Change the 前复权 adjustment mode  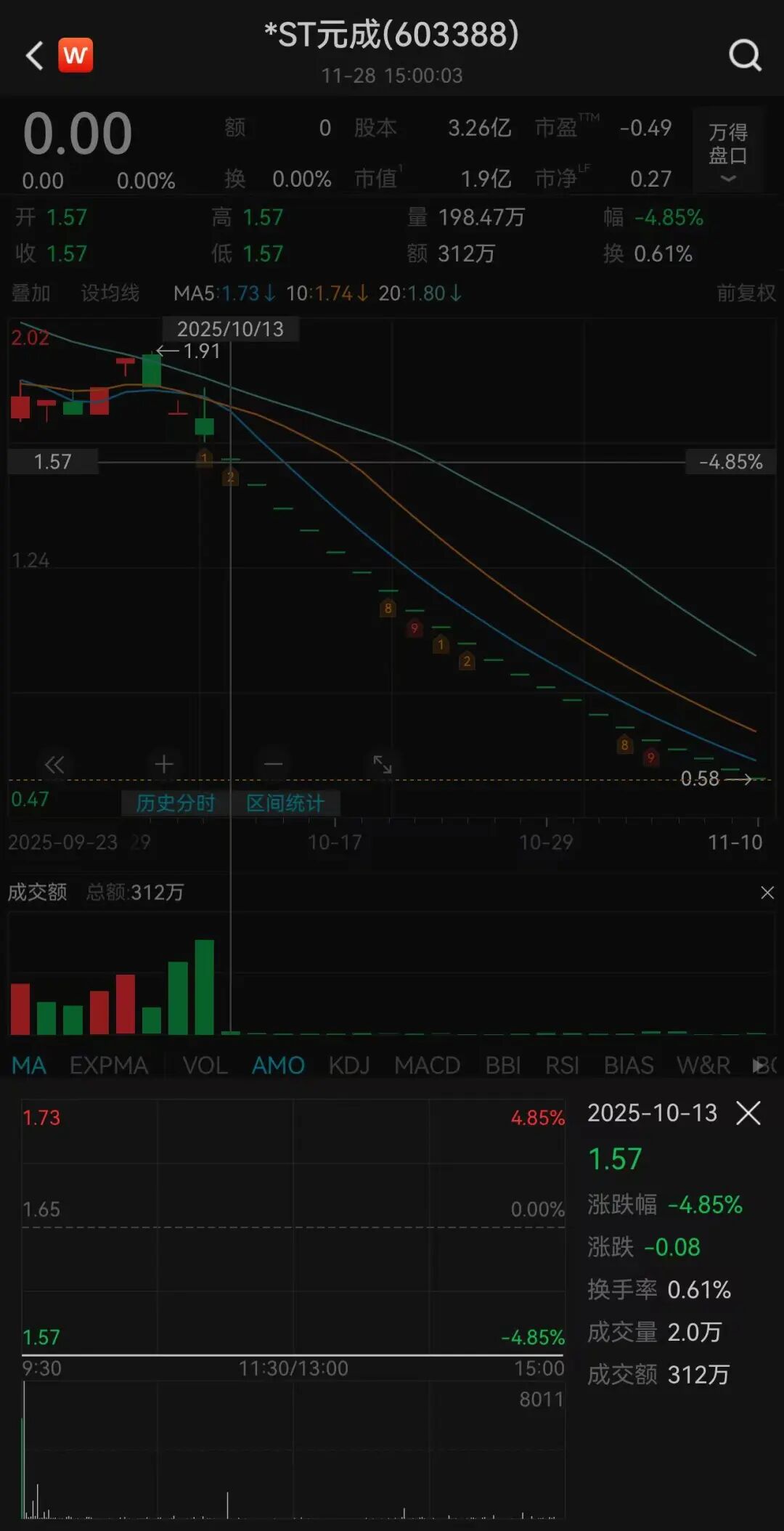coord(746,293)
